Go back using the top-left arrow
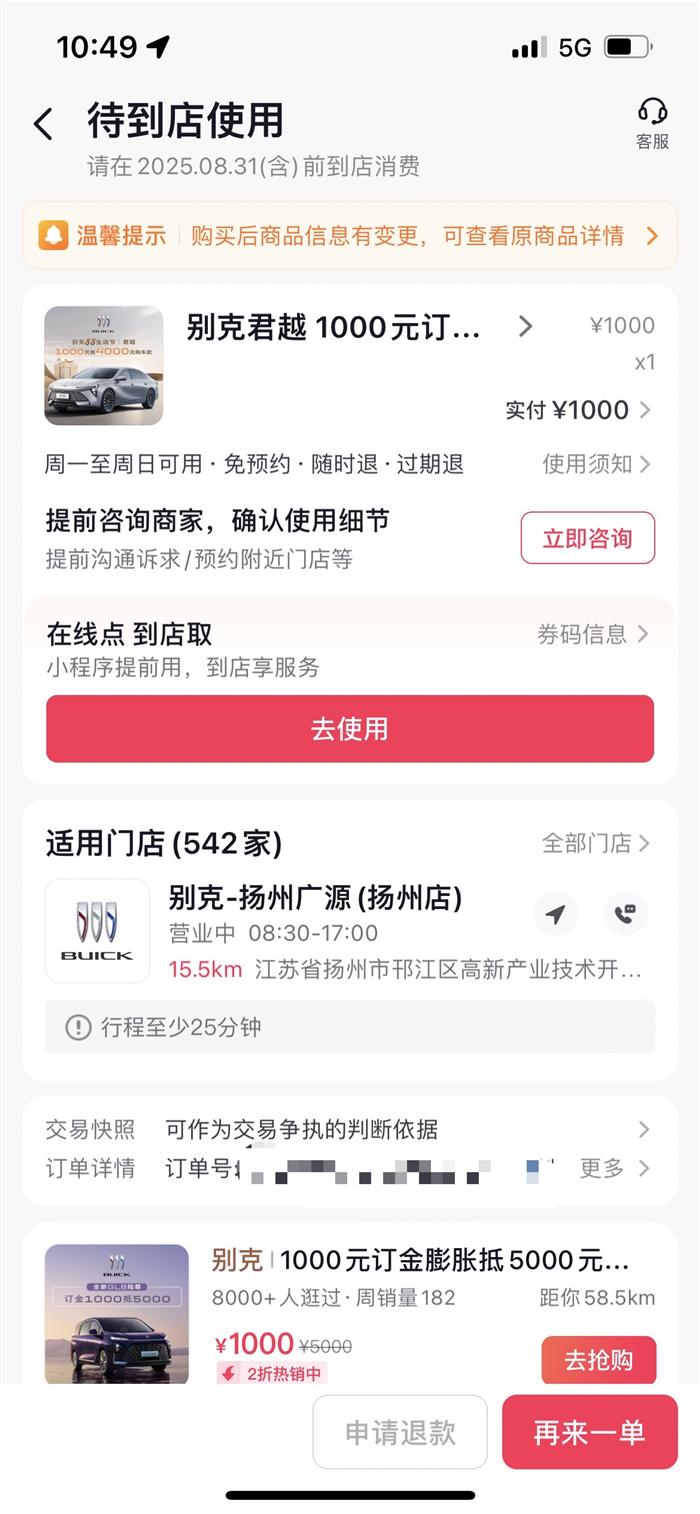 (43, 125)
